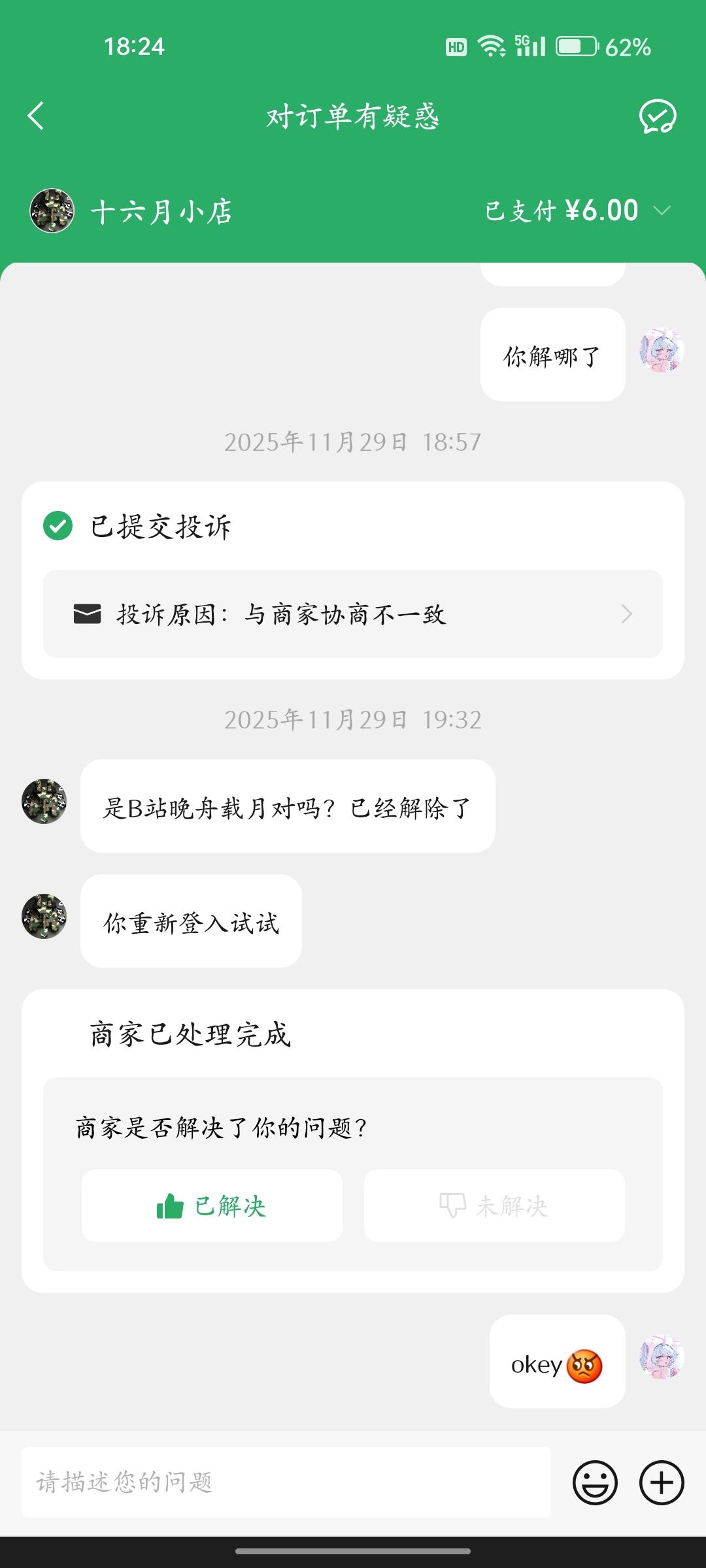
Task: Mark the issue as 已解决
Action: 212,1206
